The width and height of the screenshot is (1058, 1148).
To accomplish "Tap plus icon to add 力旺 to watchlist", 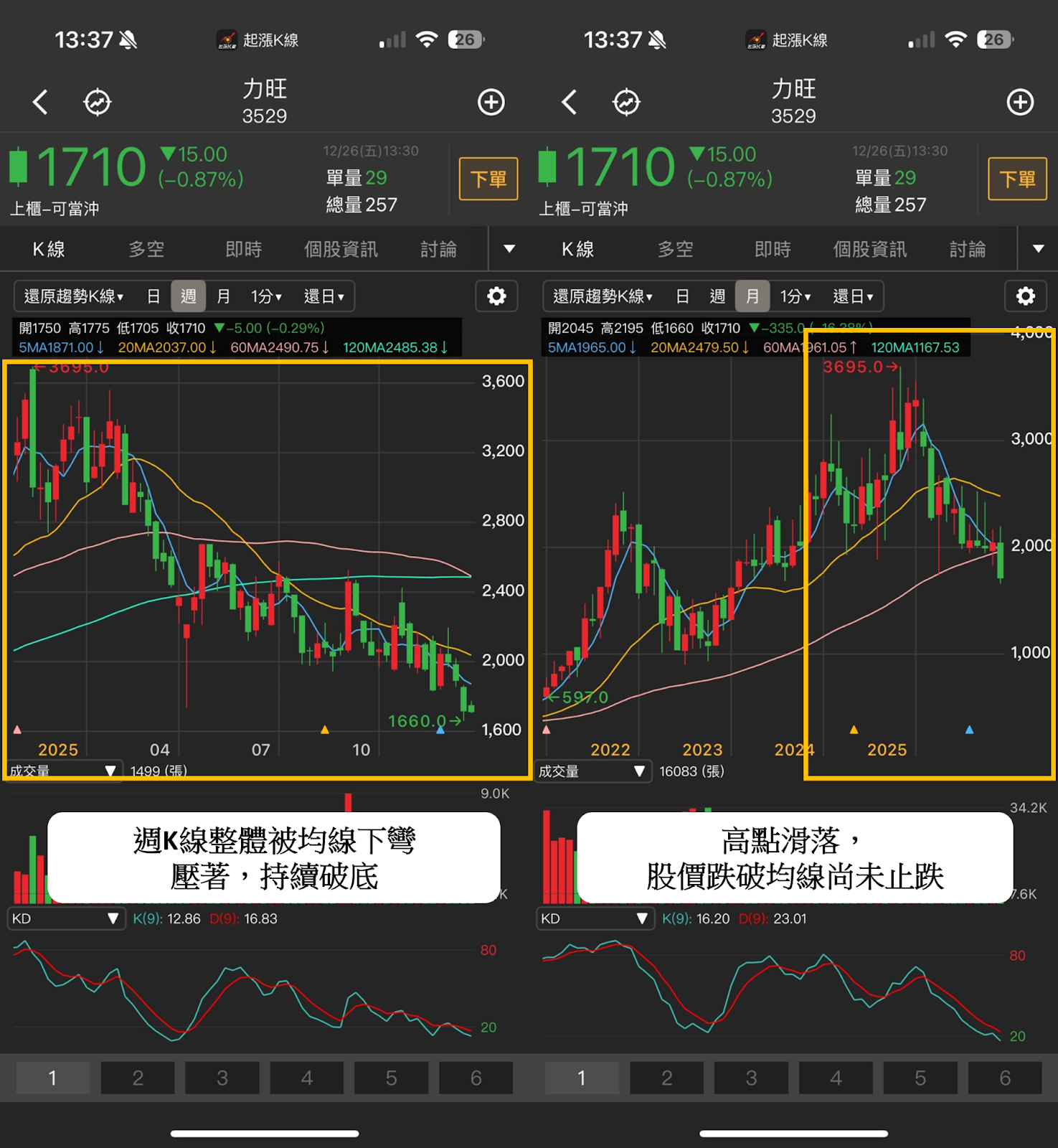I will pyautogui.click(x=491, y=102).
